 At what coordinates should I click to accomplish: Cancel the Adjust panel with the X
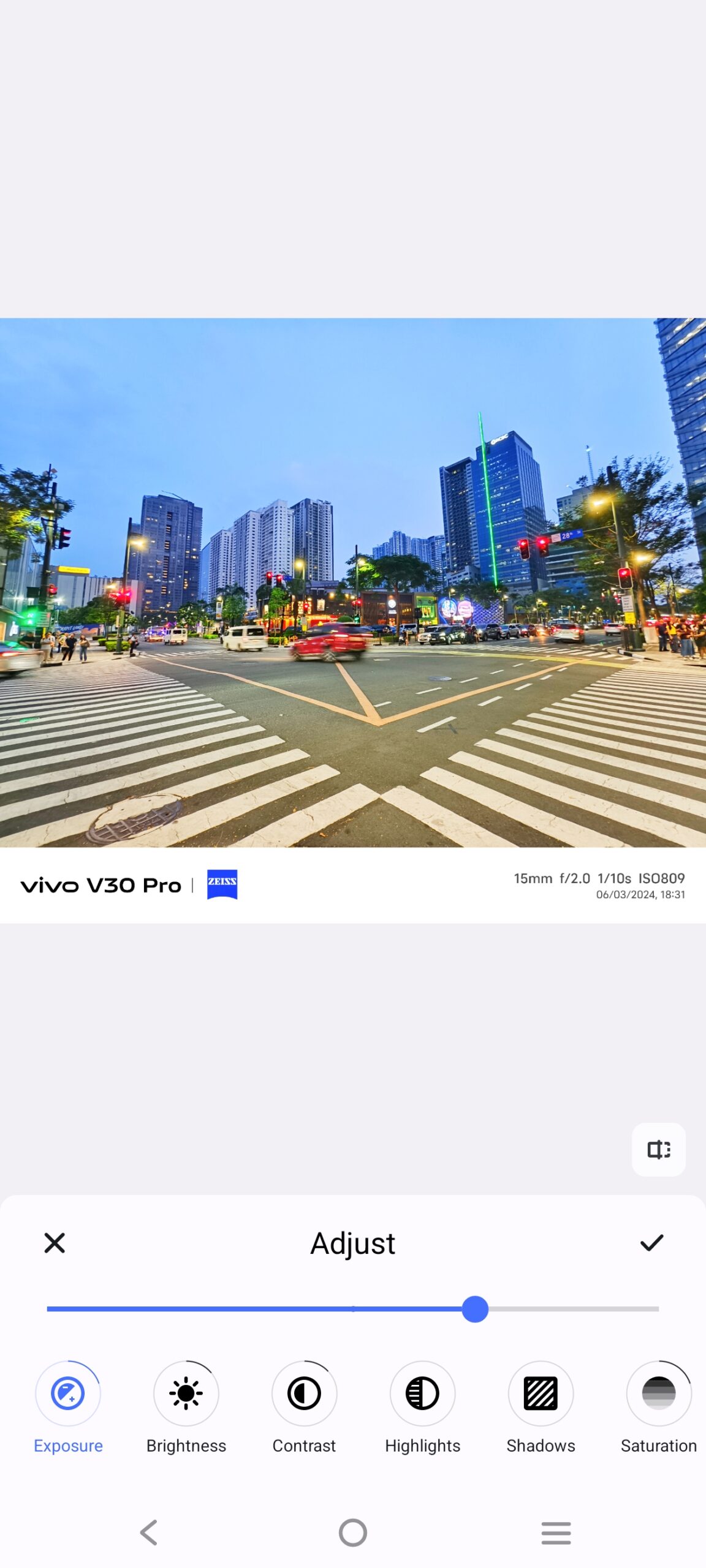55,1243
